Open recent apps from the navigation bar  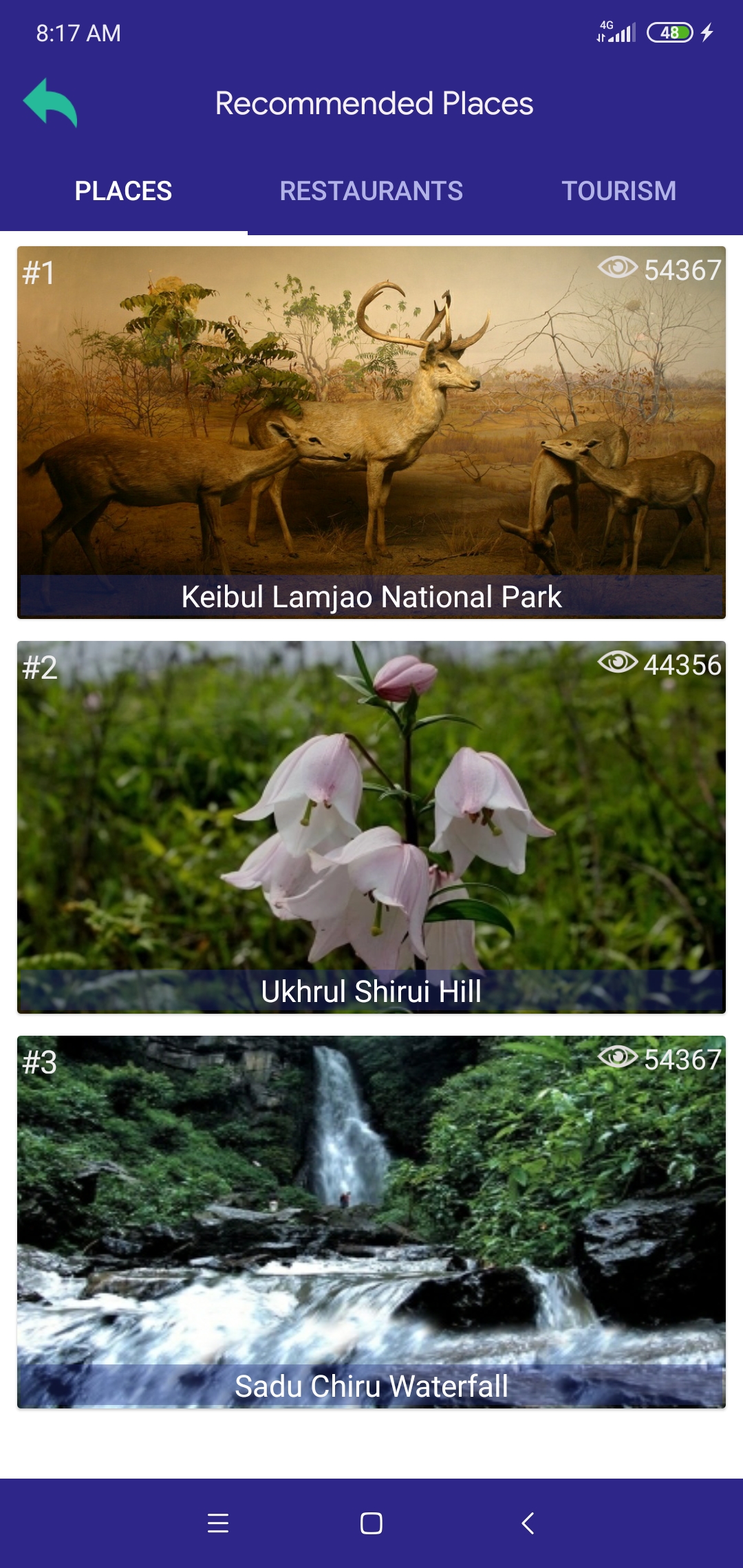pos(218,1523)
